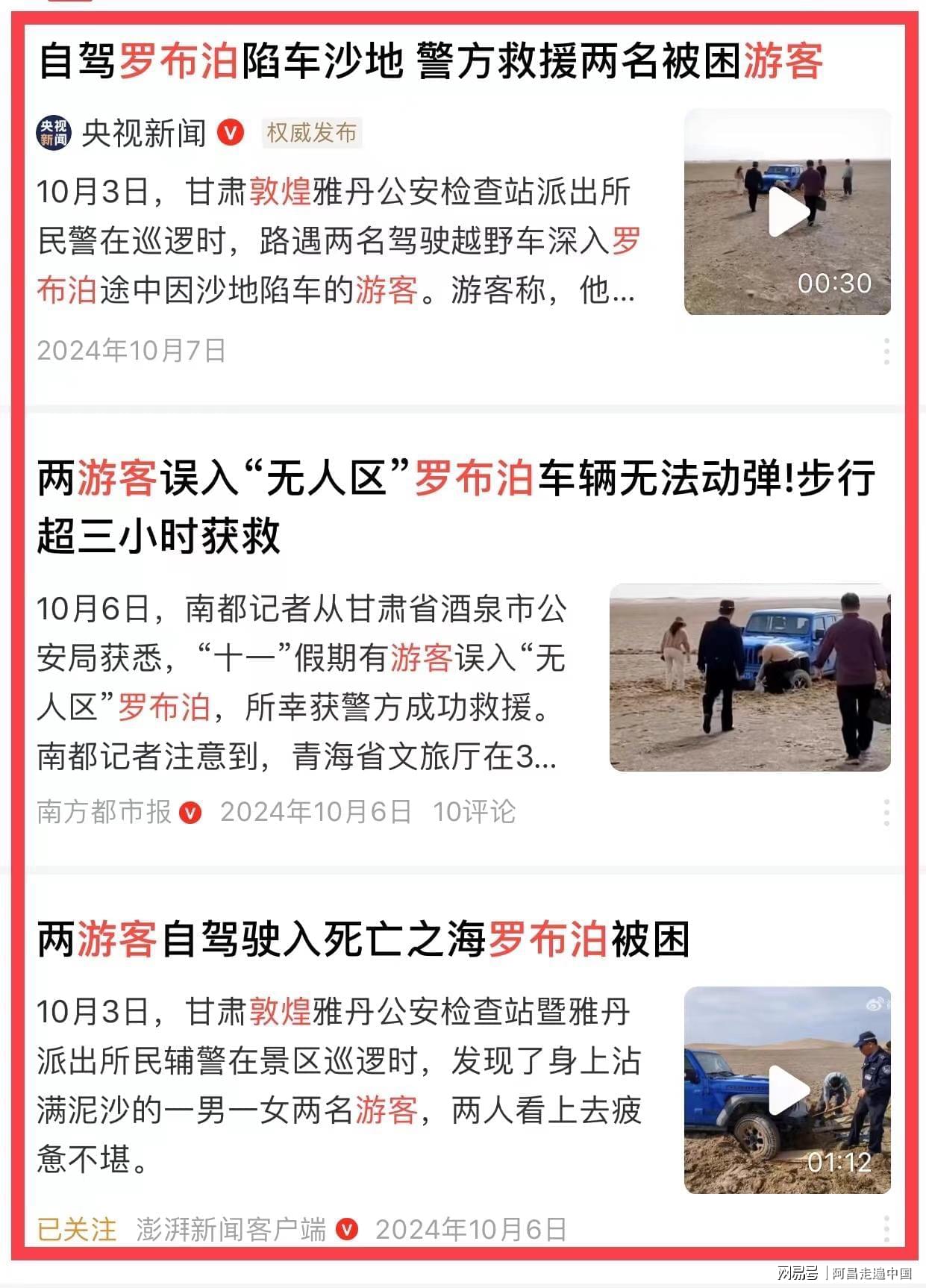Open the article about police rescuing two trapped tourists
This screenshot has height=1288, width=926.
pyautogui.click(x=430, y=61)
